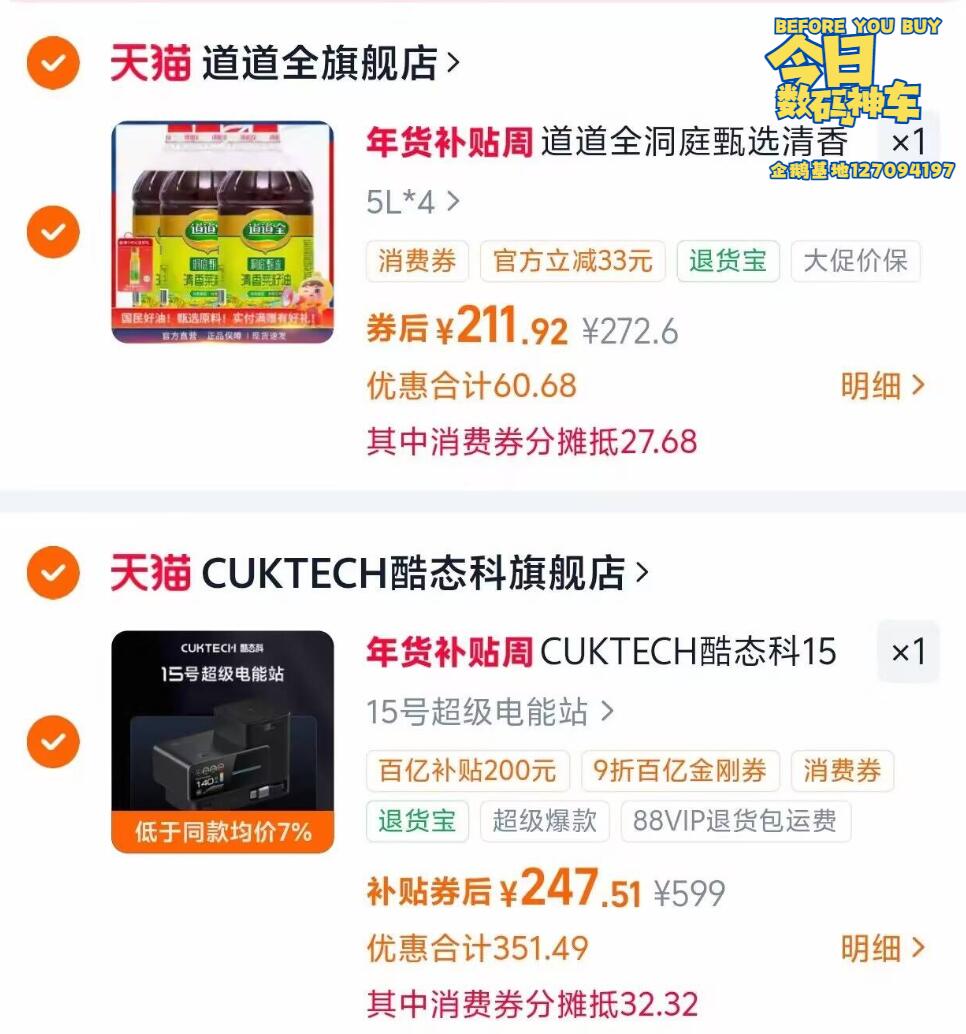Change the 5L*4 specification option
The width and height of the screenshot is (966, 1034).
412,202
